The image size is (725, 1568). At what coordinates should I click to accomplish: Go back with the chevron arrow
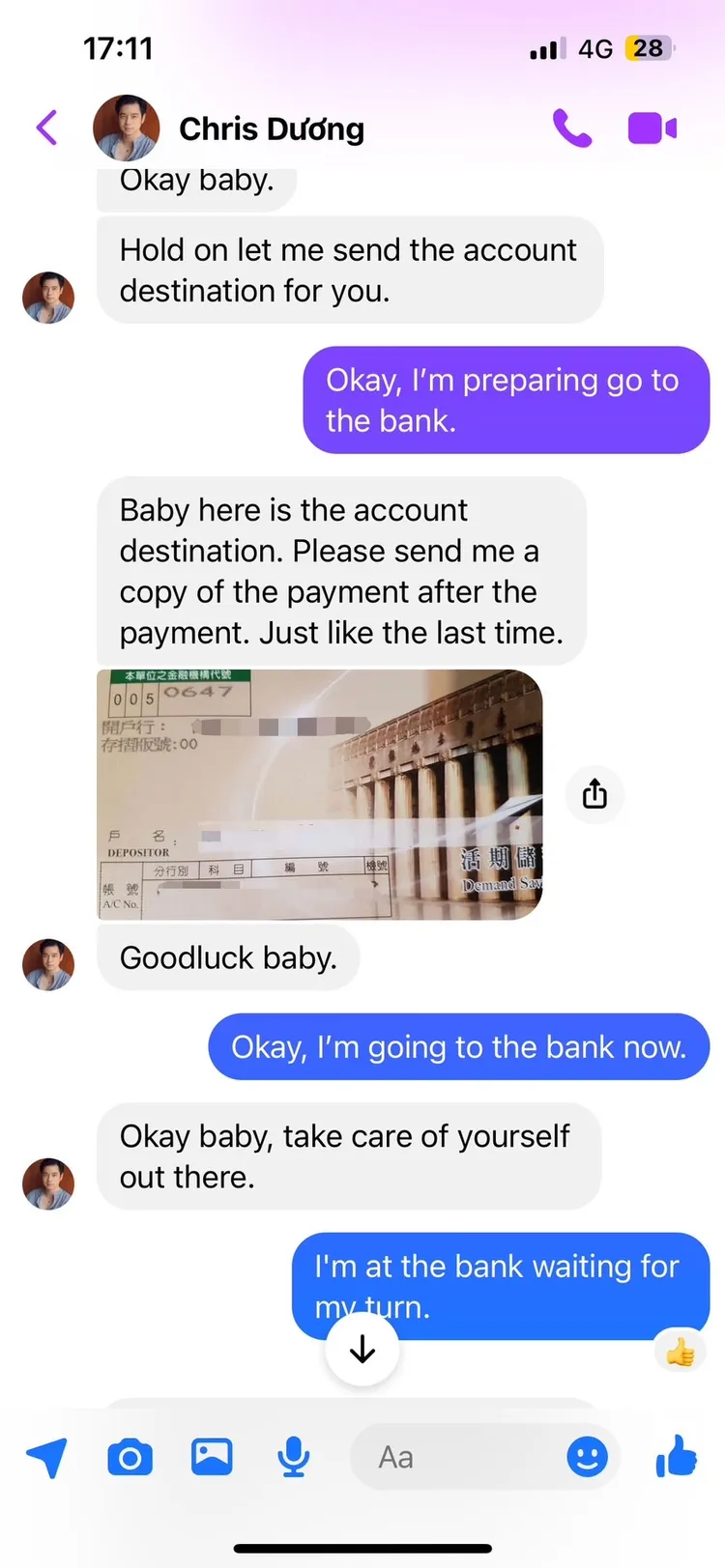46,128
